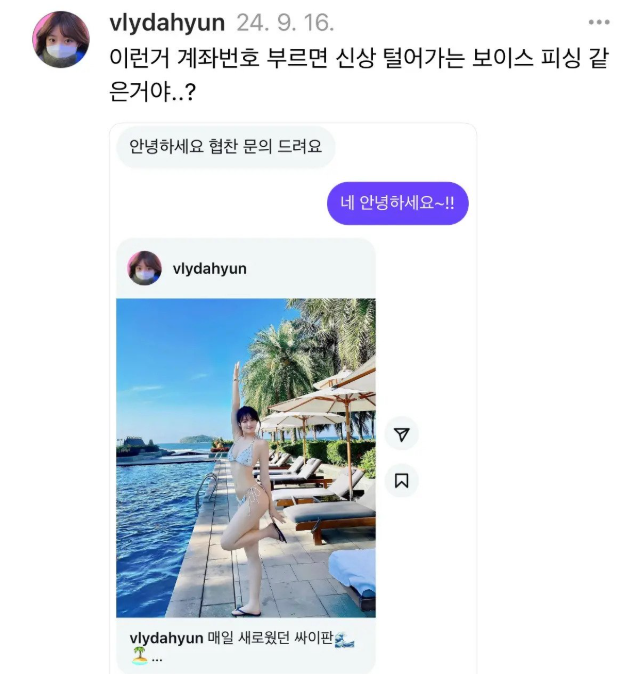Tap the vlydahyun username at the top
Viewport: 629px width, 674px height.
[166, 22]
